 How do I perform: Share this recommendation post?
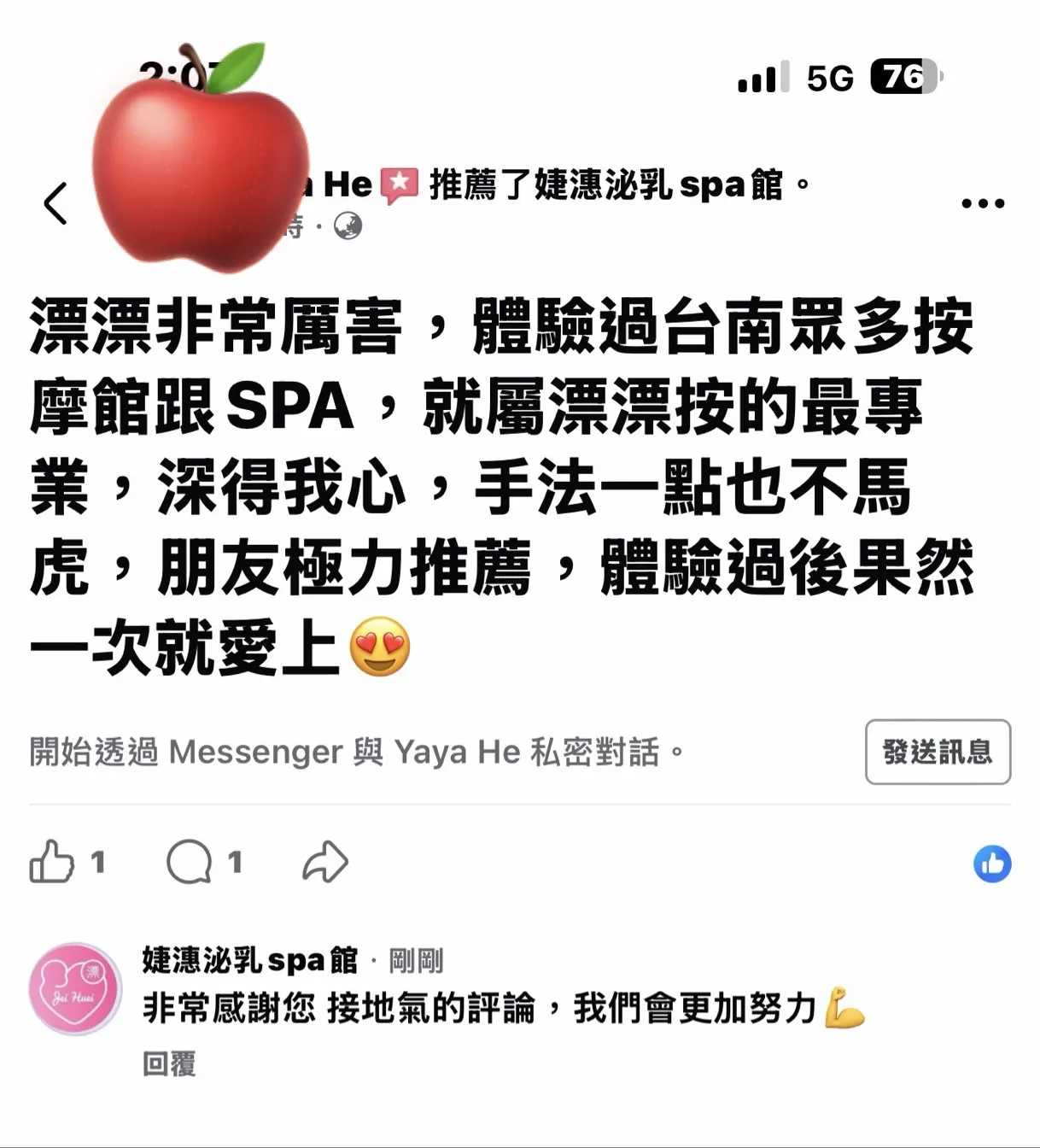[x=325, y=861]
